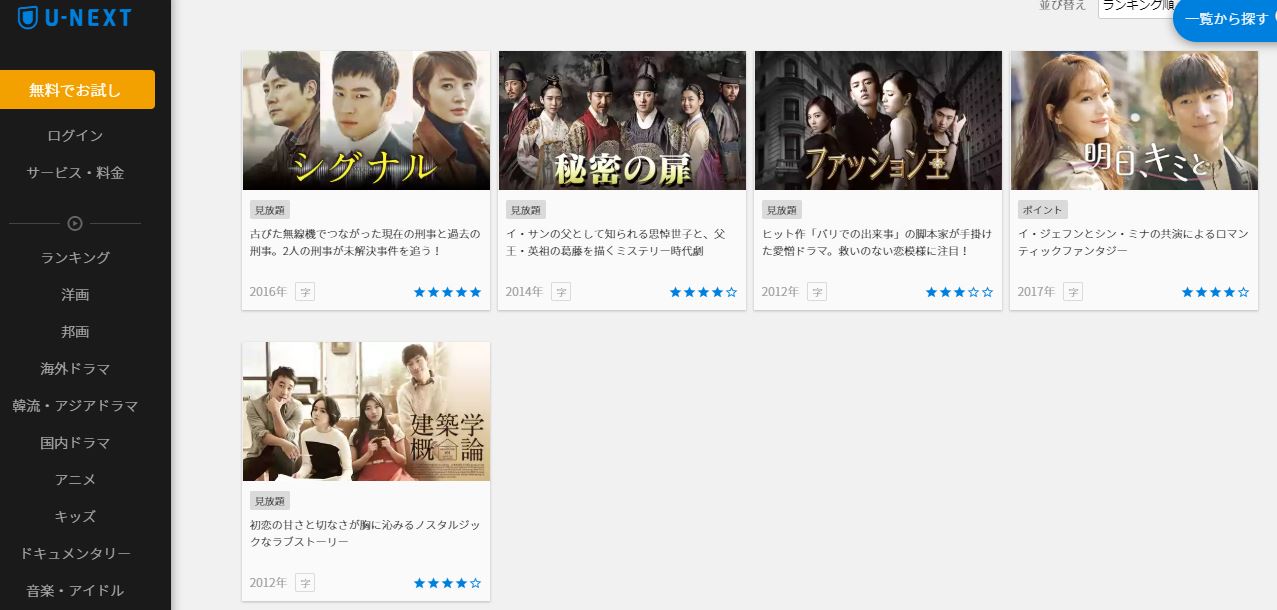Open the ログイン link
Screen dimensions: 1277x610
(x=75, y=136)
